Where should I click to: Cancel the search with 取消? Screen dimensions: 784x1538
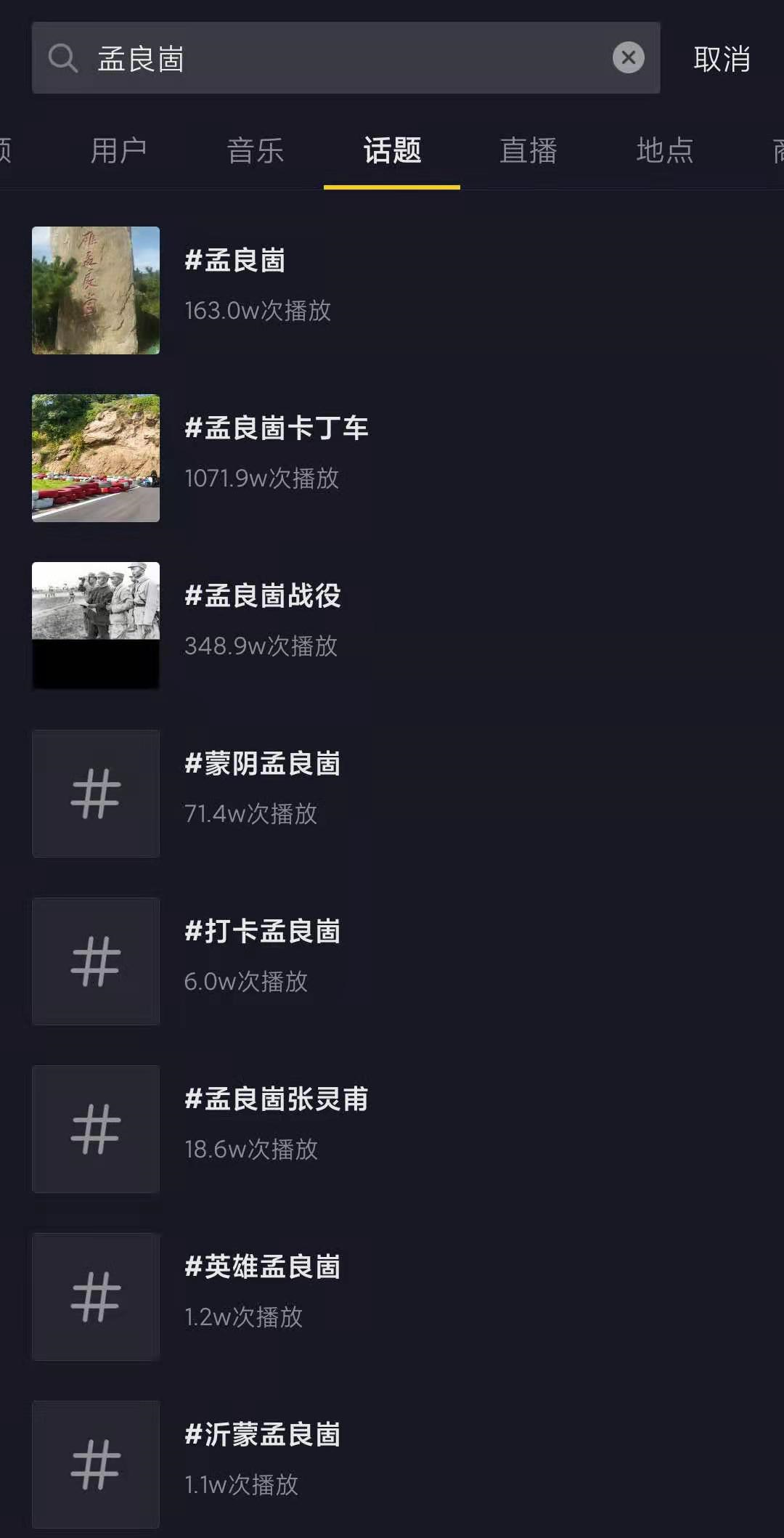[722, 59]
